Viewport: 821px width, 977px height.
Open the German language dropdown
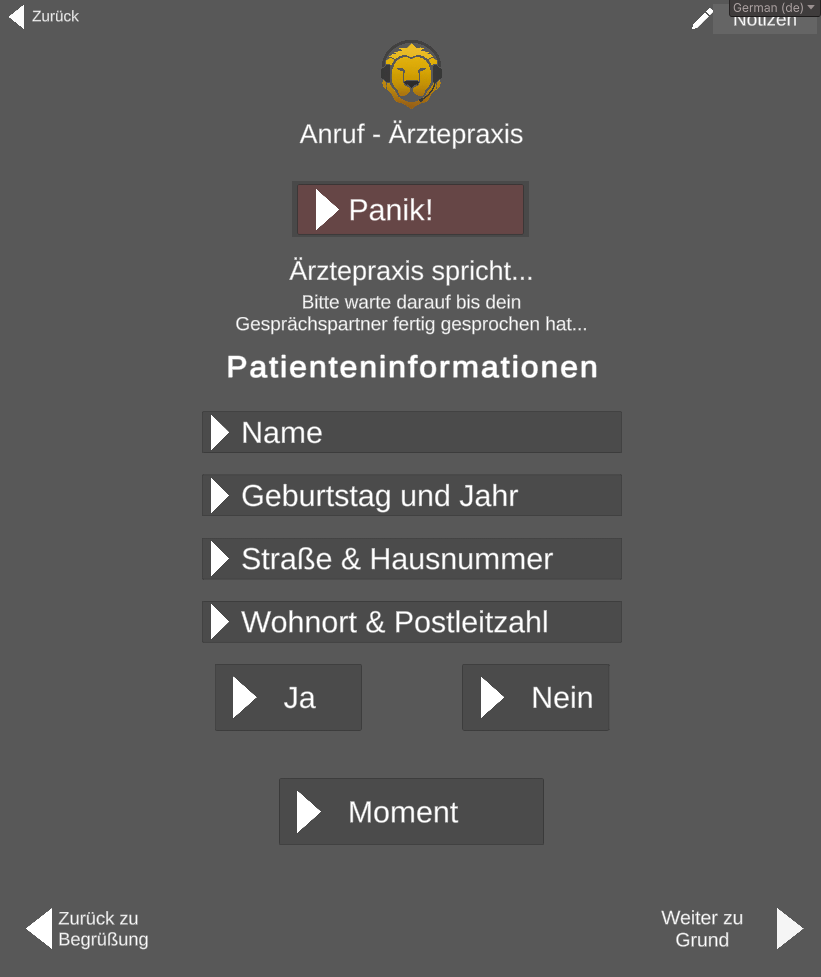[773, 7]
